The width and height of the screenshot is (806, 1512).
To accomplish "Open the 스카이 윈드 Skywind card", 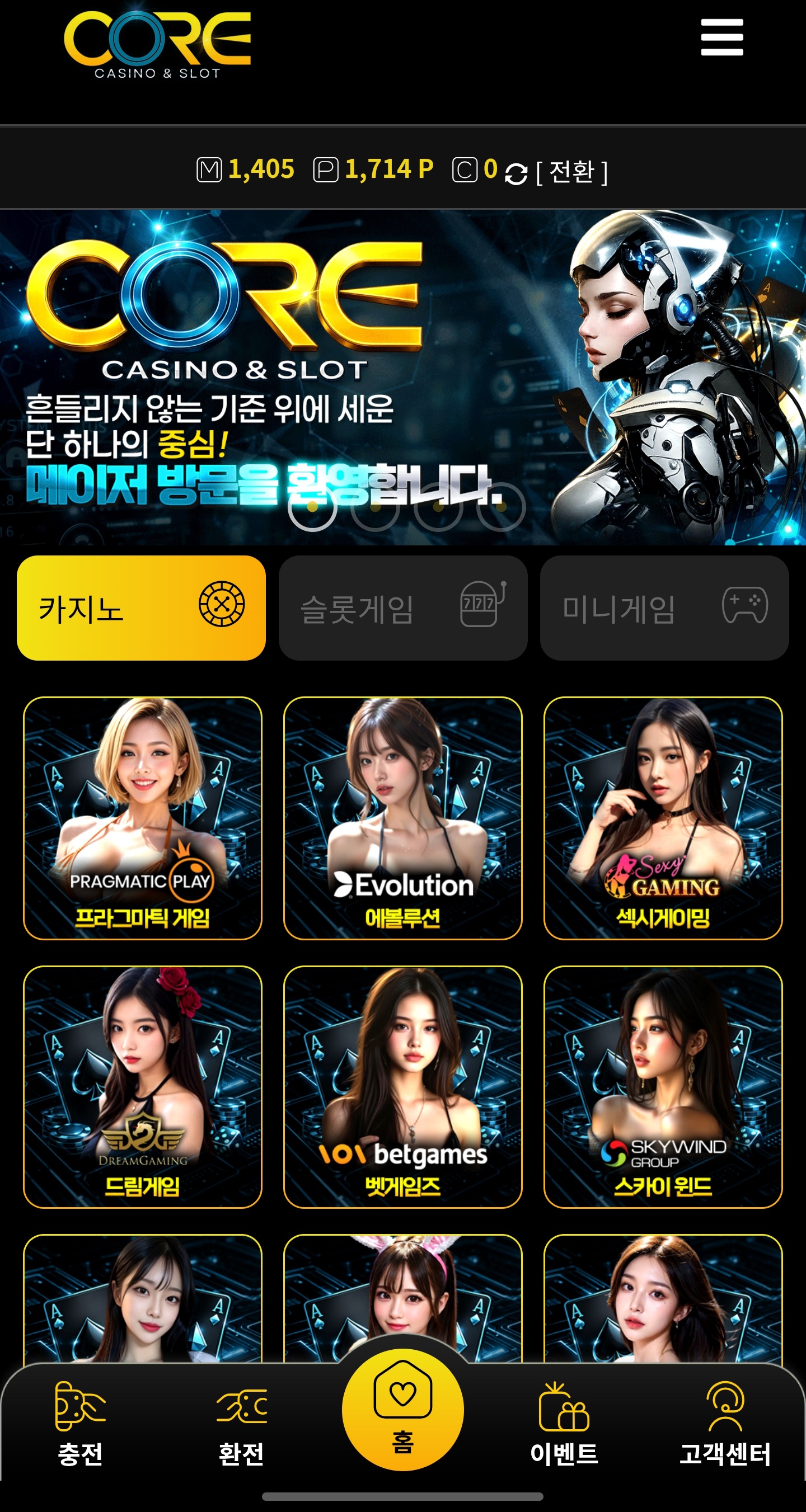I will click(x=663, y=1086).
